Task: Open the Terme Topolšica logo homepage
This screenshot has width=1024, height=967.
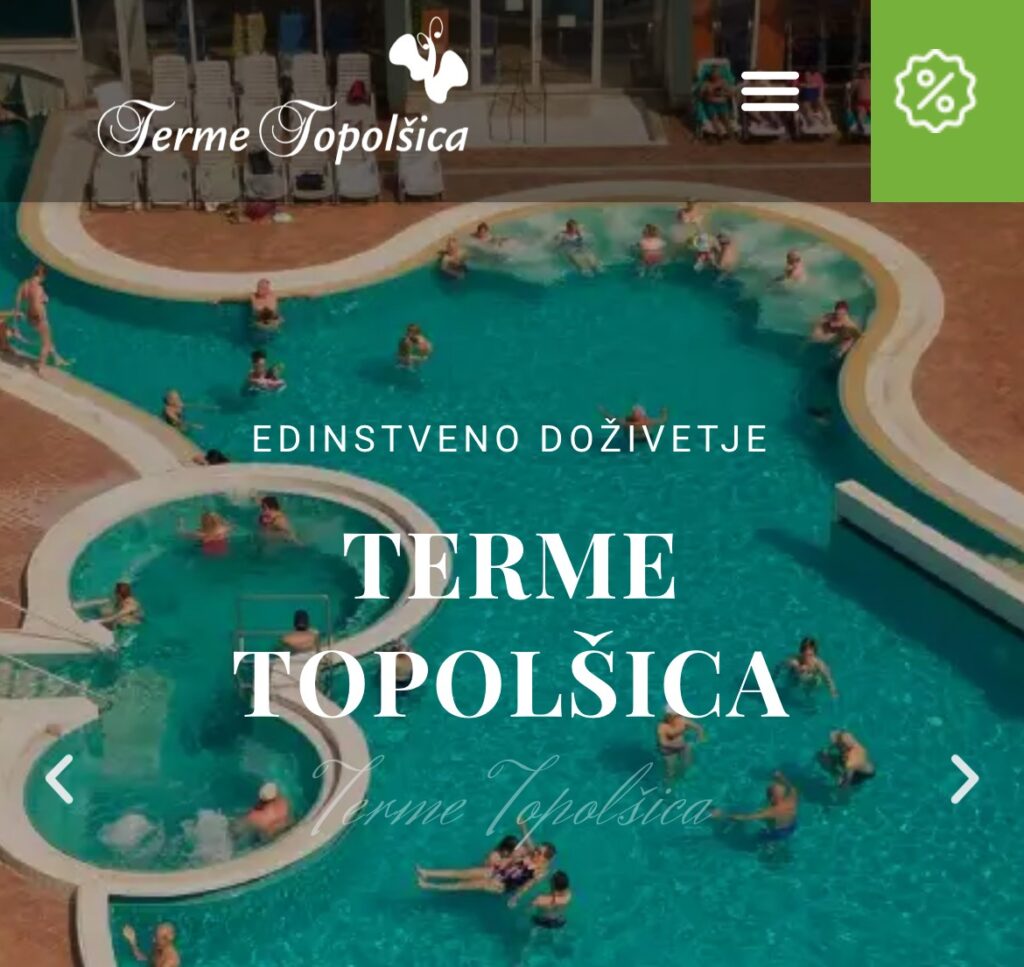Action: tap(283, 100)
